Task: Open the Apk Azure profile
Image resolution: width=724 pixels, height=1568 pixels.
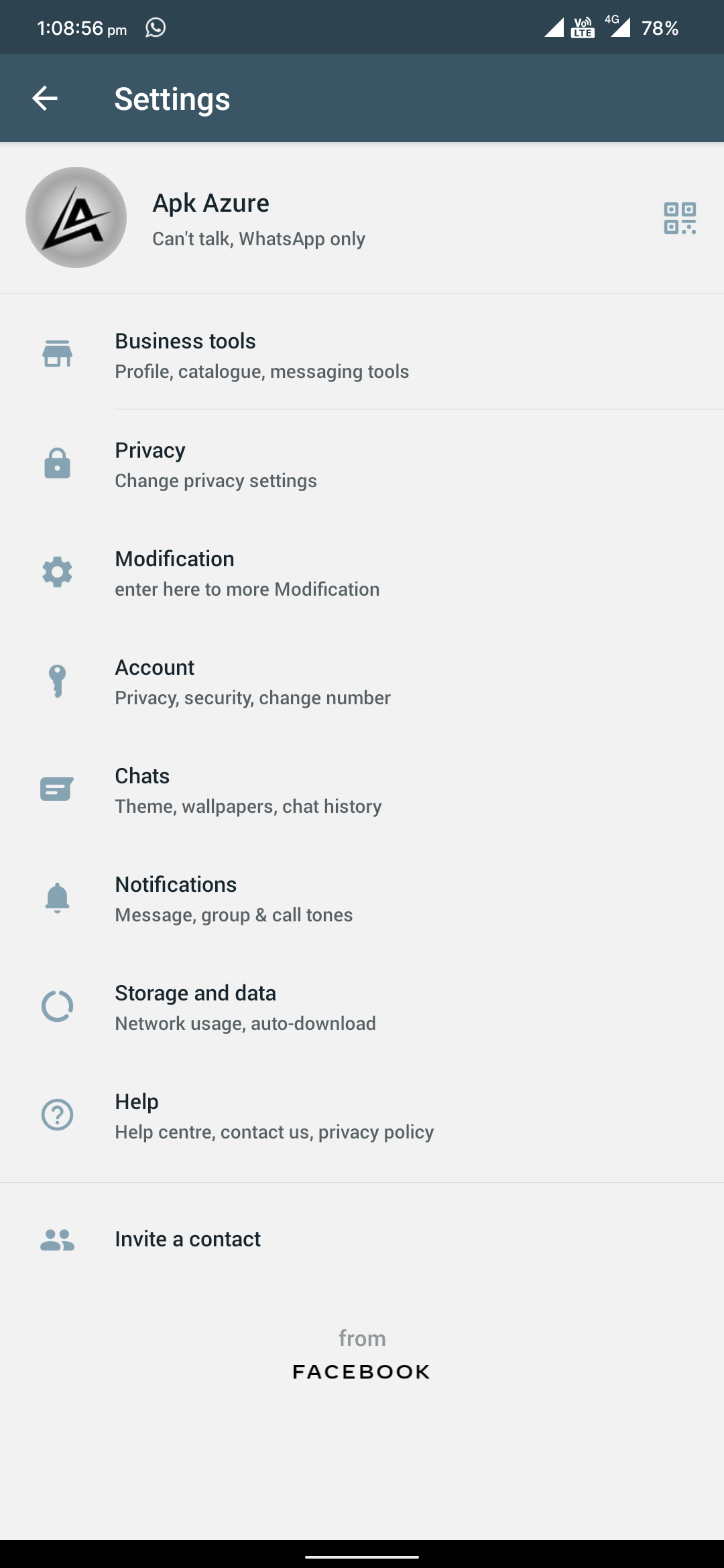Action: click(362, 218)
